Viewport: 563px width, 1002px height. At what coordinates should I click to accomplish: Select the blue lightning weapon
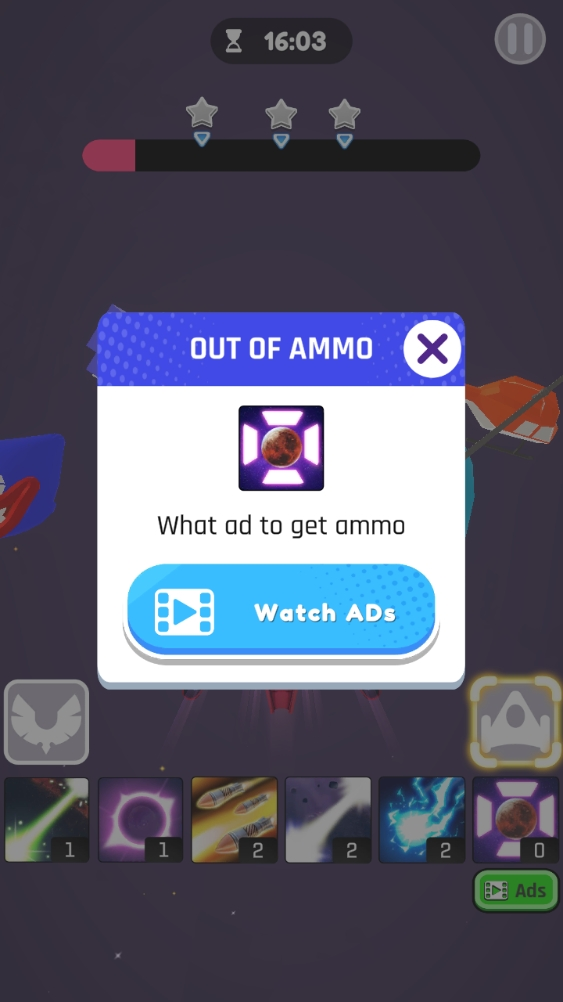[x=422, y=820]
